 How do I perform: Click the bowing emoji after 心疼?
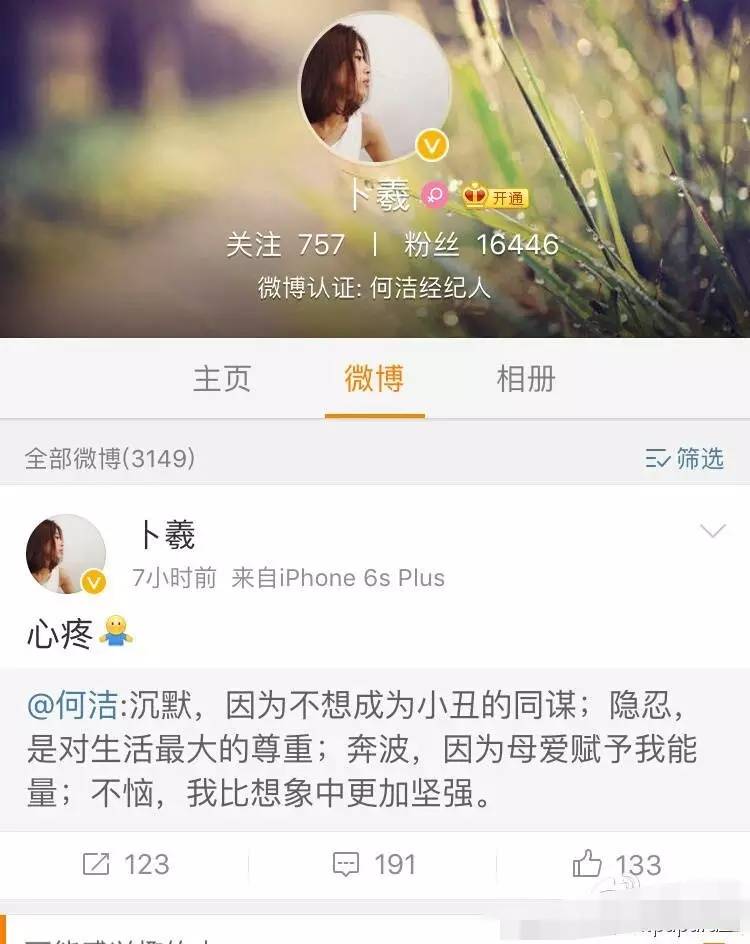tap(113, 627)
